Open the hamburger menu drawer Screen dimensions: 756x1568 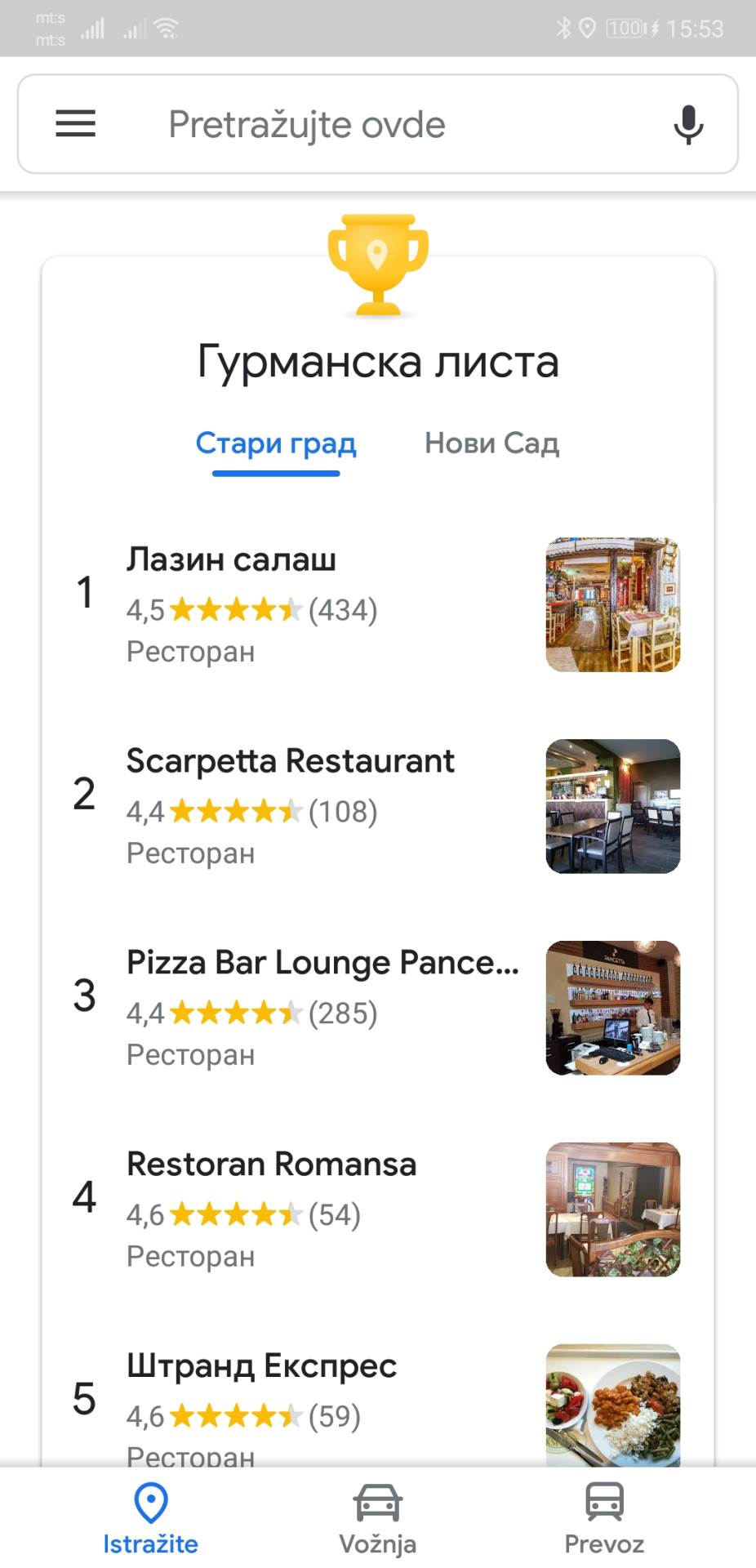76,124
